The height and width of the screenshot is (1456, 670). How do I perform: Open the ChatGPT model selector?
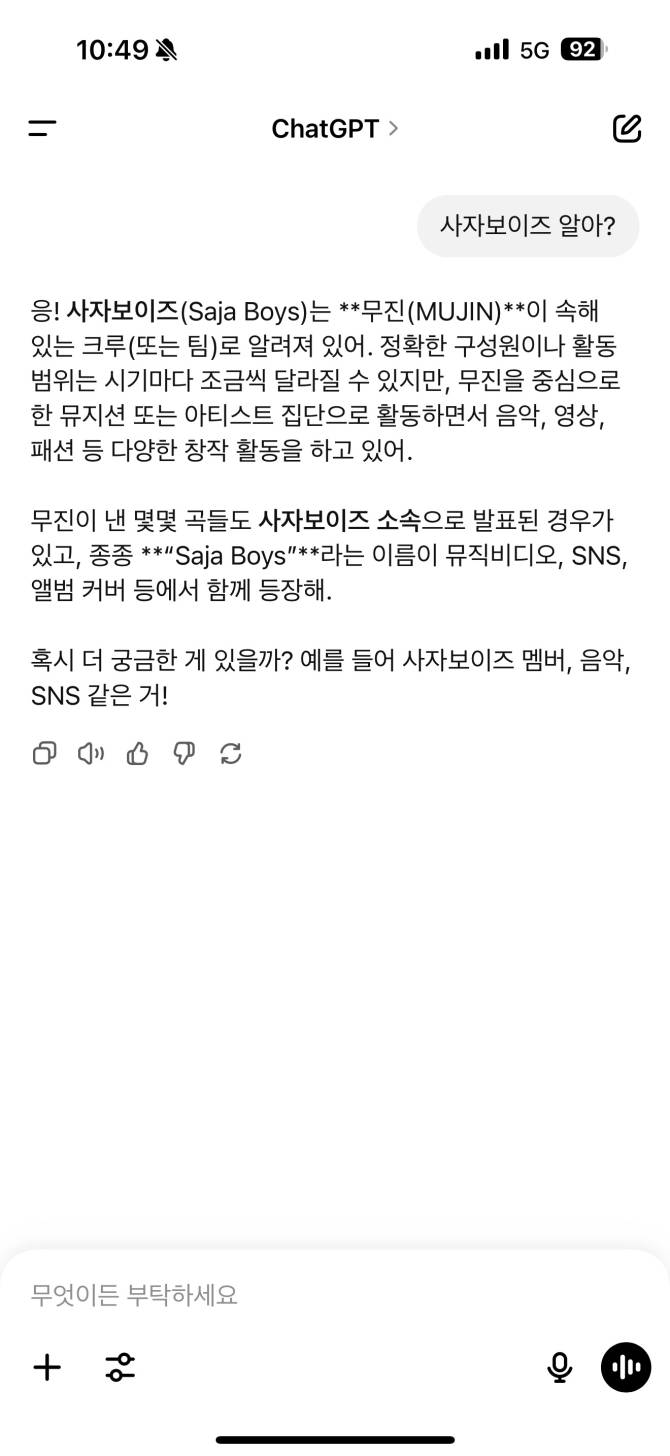(x=335, y=128)
